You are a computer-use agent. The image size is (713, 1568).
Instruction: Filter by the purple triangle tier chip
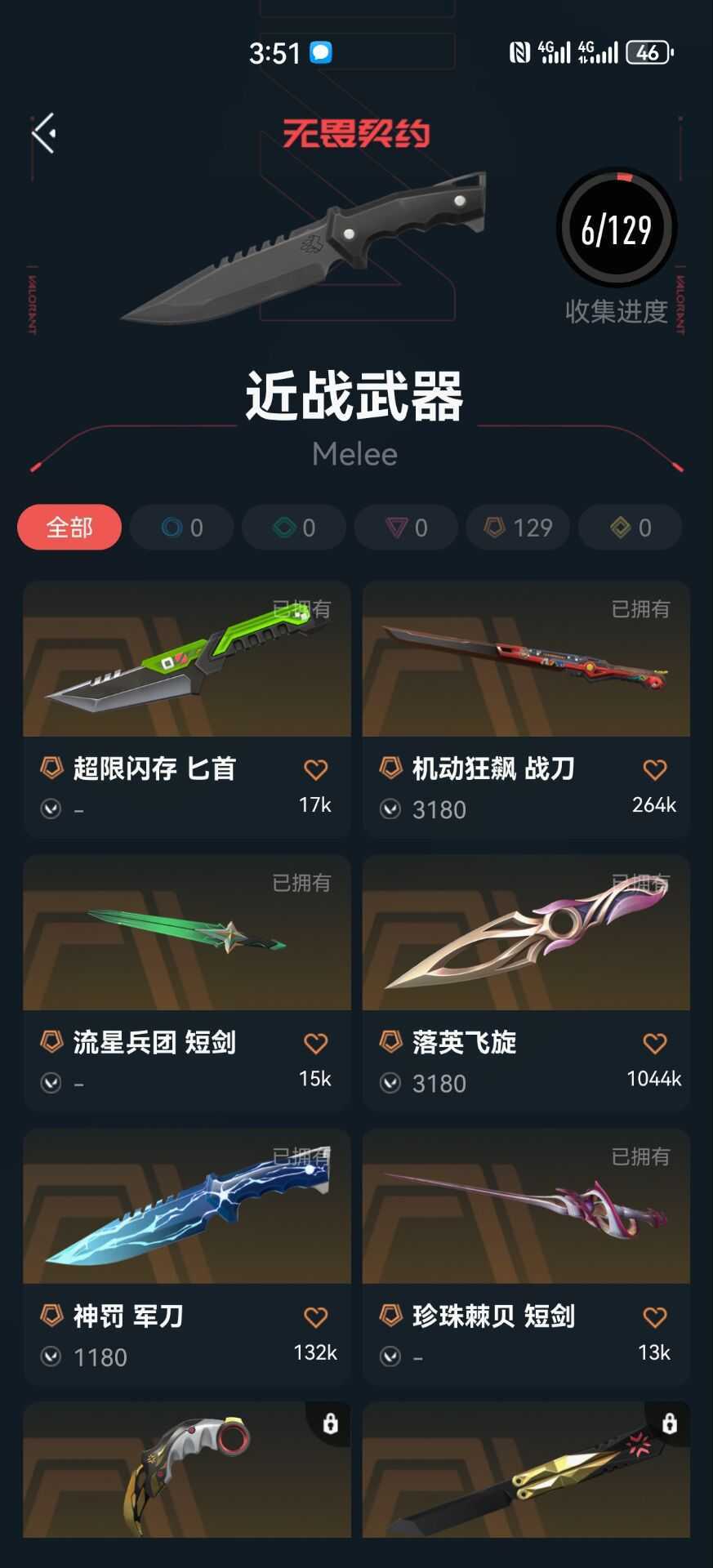click(407, 528)
